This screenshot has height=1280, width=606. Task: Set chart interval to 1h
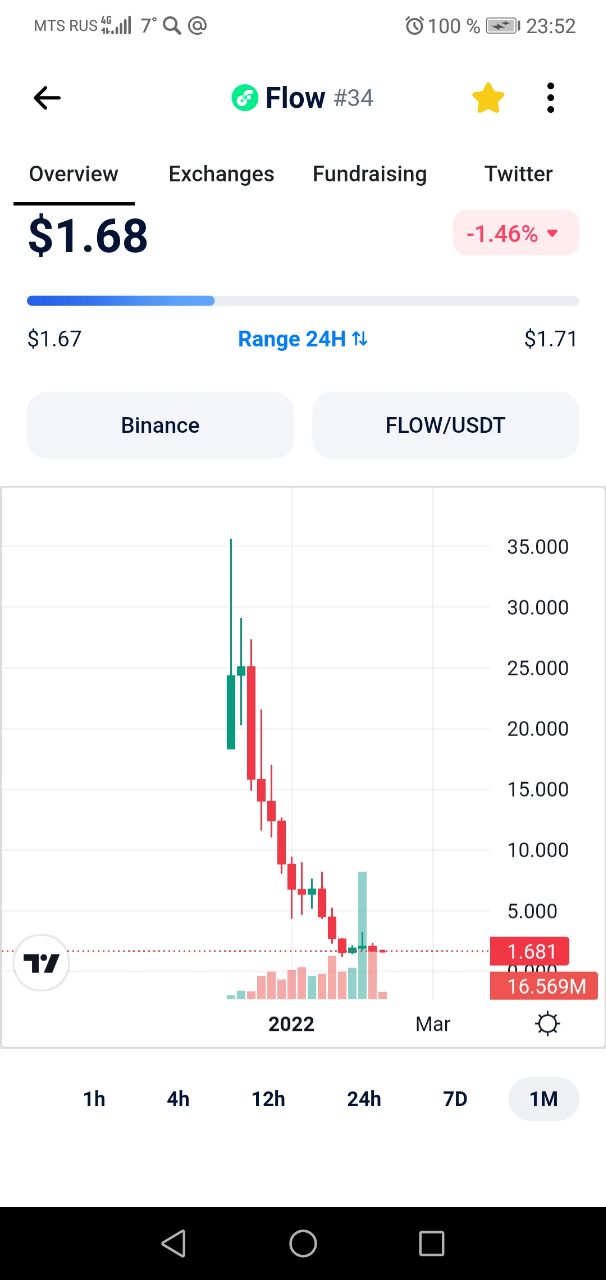pos(94,1099)
